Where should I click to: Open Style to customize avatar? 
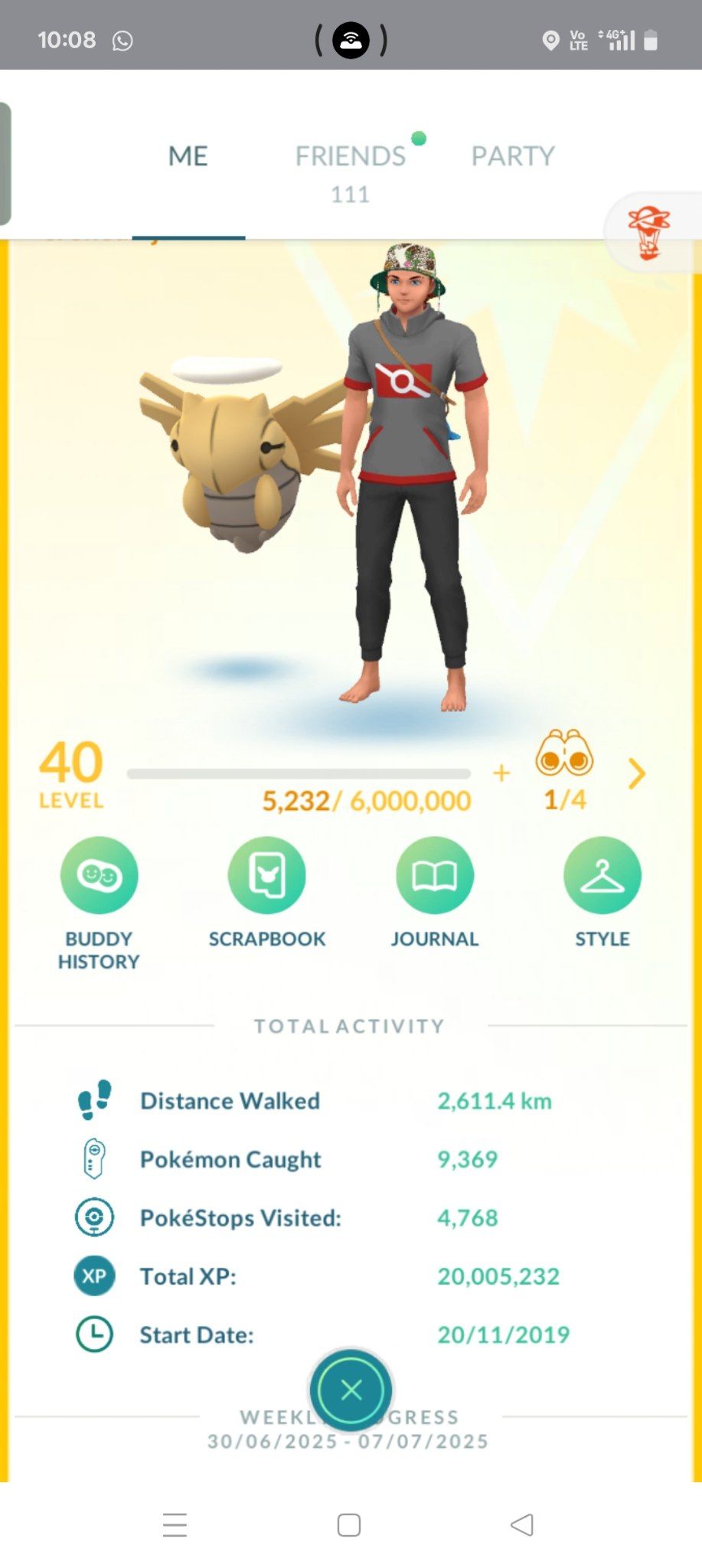pos(602,876)
